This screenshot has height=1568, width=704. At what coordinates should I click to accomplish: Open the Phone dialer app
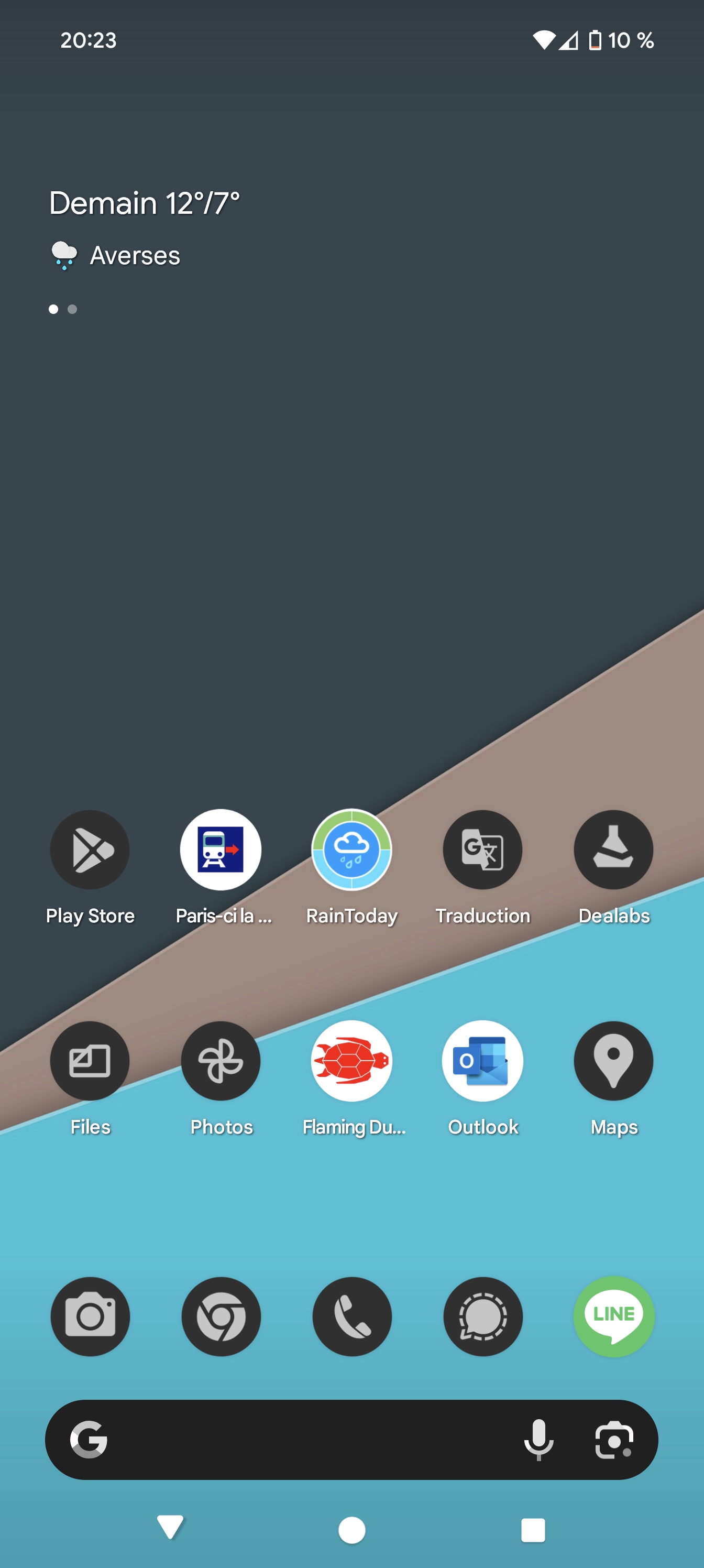pos(351,1316)
